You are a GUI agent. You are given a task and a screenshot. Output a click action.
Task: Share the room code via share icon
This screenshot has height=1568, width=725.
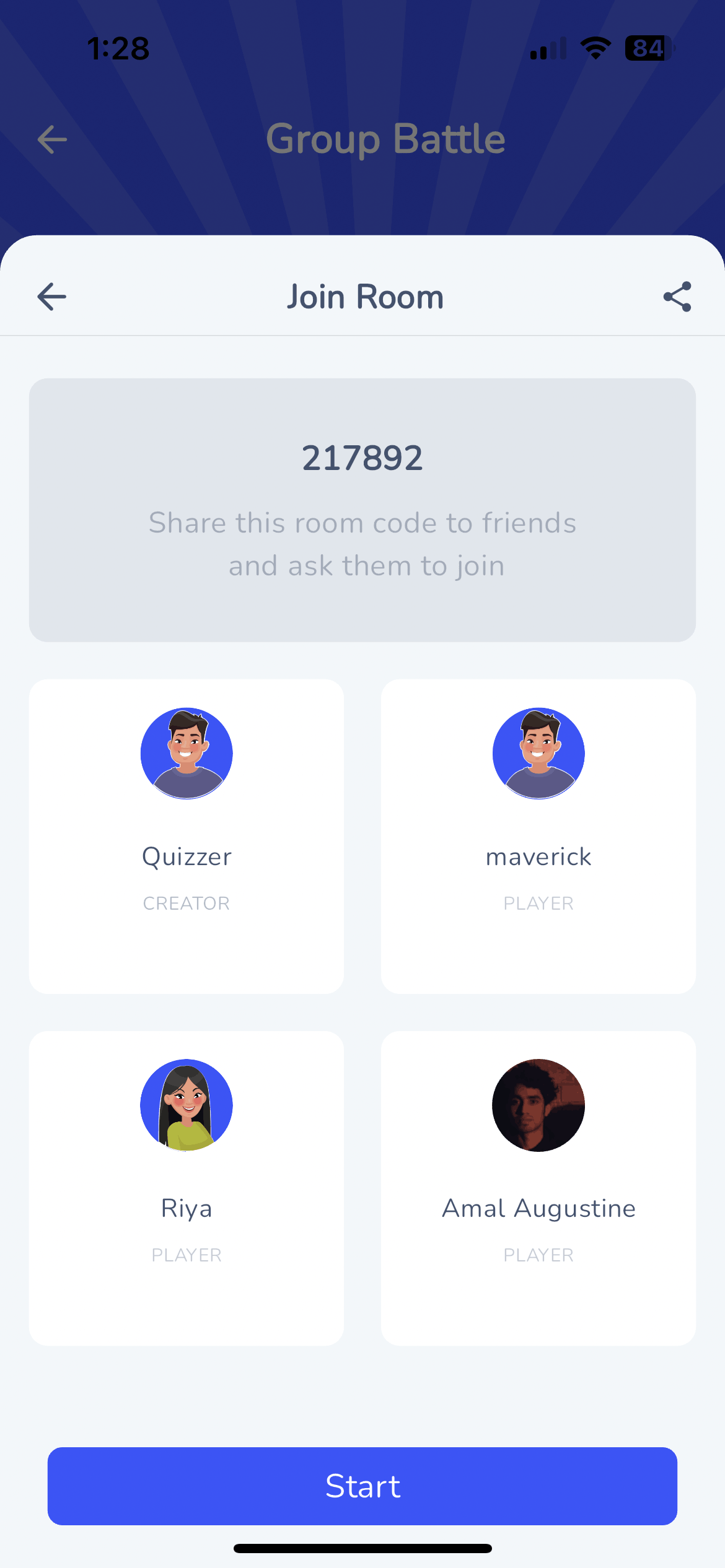point(677,297)
